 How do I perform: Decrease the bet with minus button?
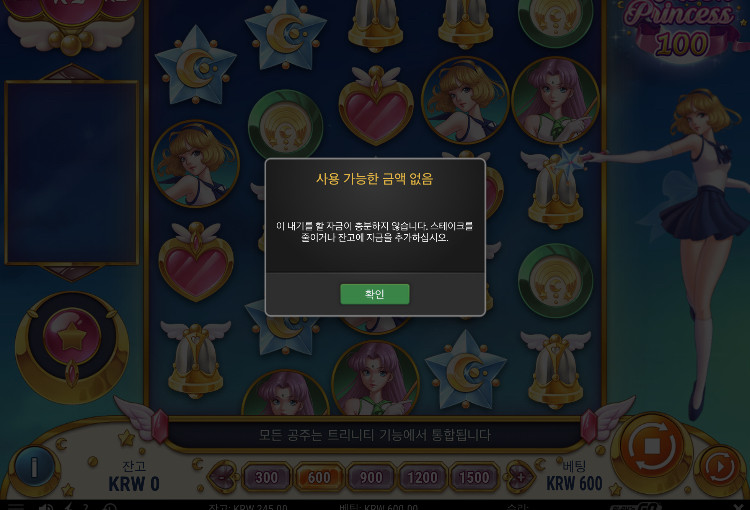click(223, 478)
